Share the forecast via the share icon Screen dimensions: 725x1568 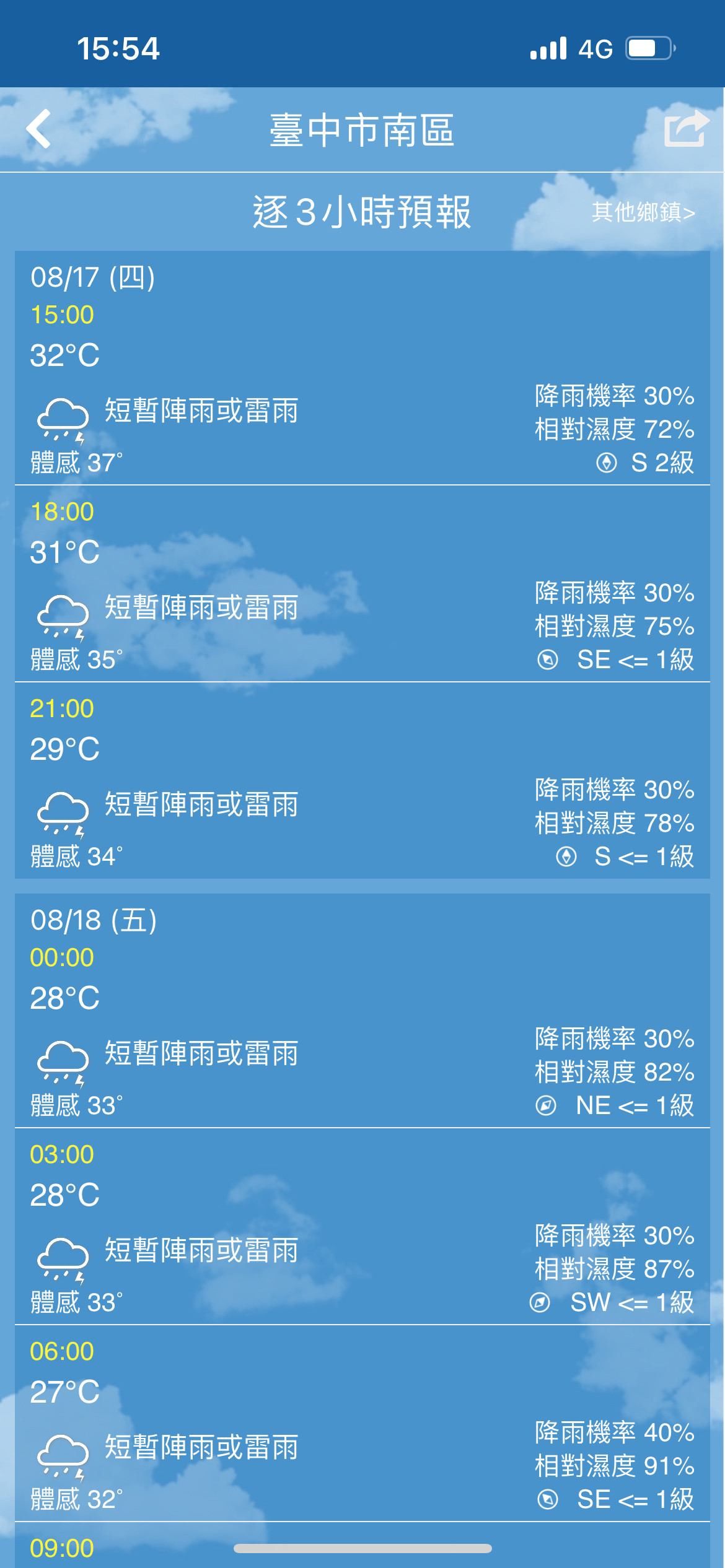click(687, 128)
